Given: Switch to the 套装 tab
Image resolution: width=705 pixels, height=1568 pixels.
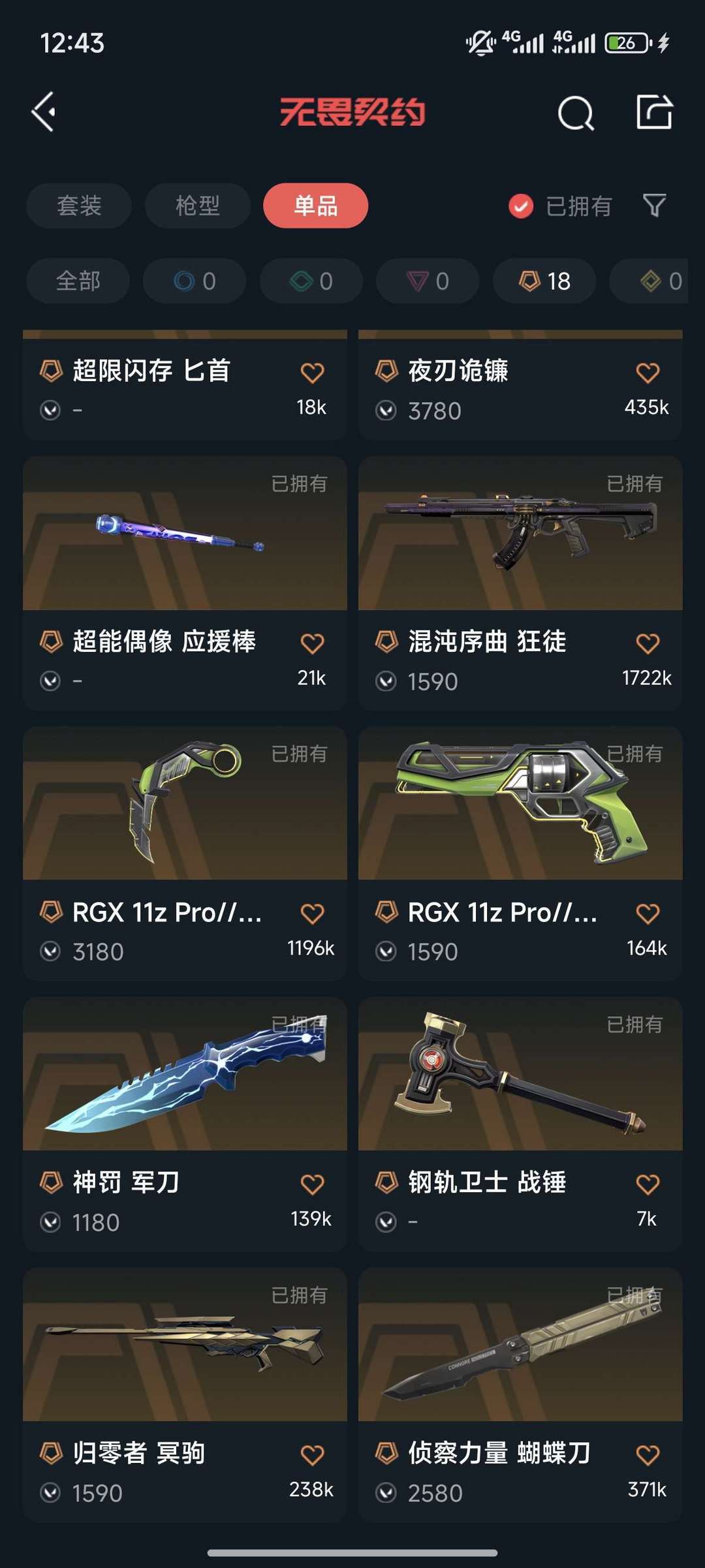Looking at the screenshot, I should point(79,206).
